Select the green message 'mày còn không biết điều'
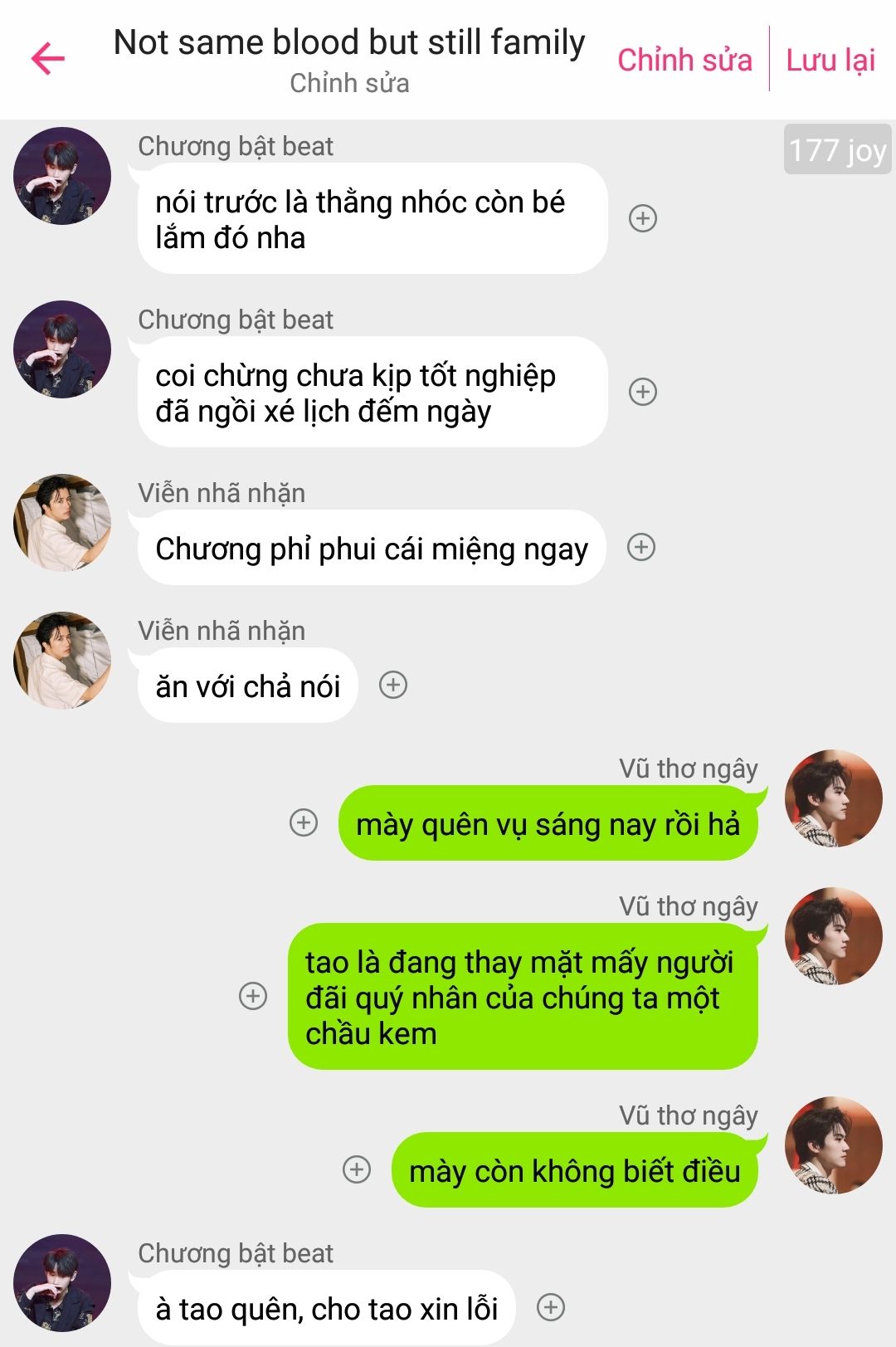The image size is (896, 1347). [x=574, y=1170]
